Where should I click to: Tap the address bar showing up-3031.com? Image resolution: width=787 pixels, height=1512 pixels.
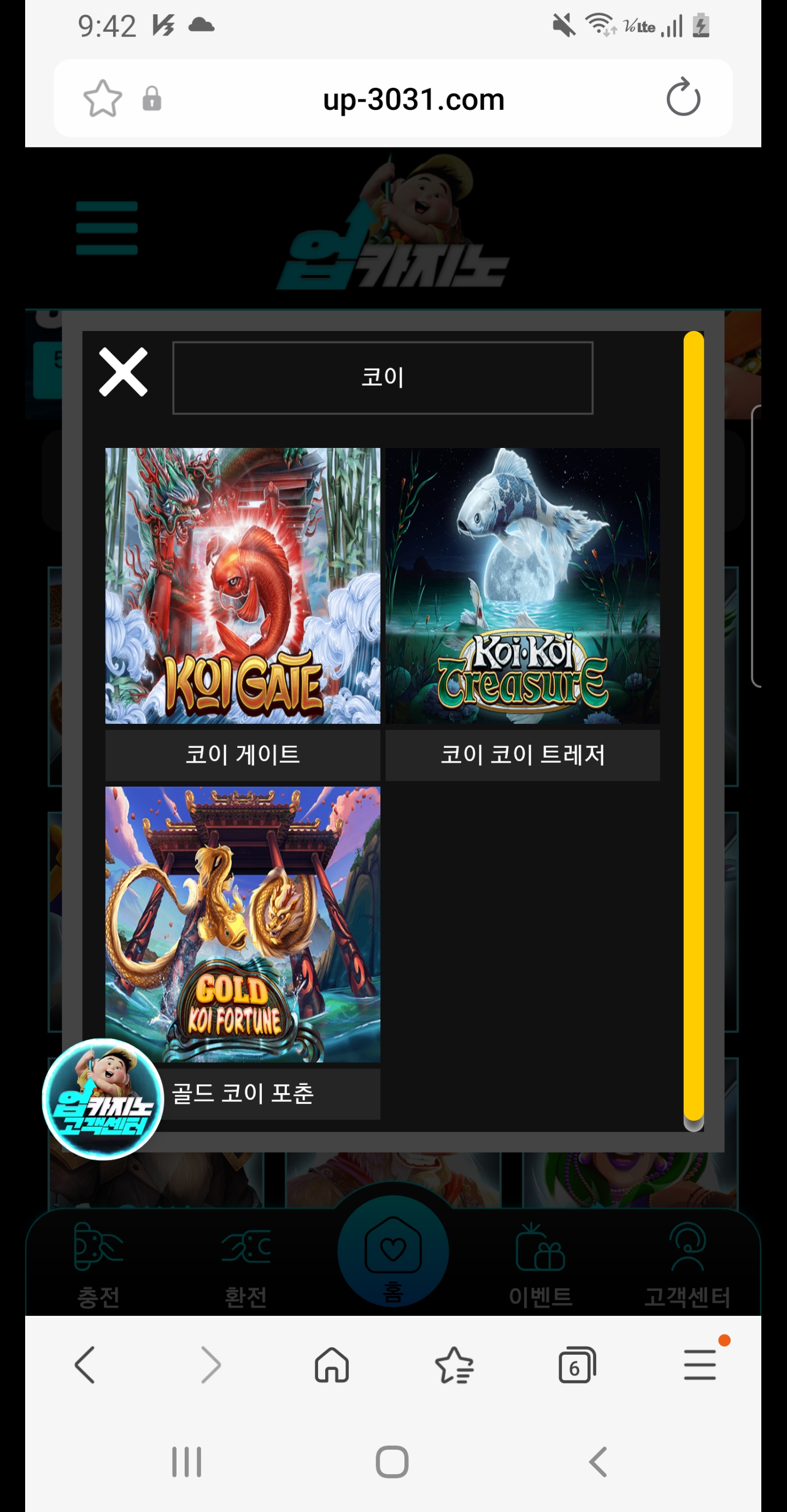pyautogui.click(x=414, y=99)
